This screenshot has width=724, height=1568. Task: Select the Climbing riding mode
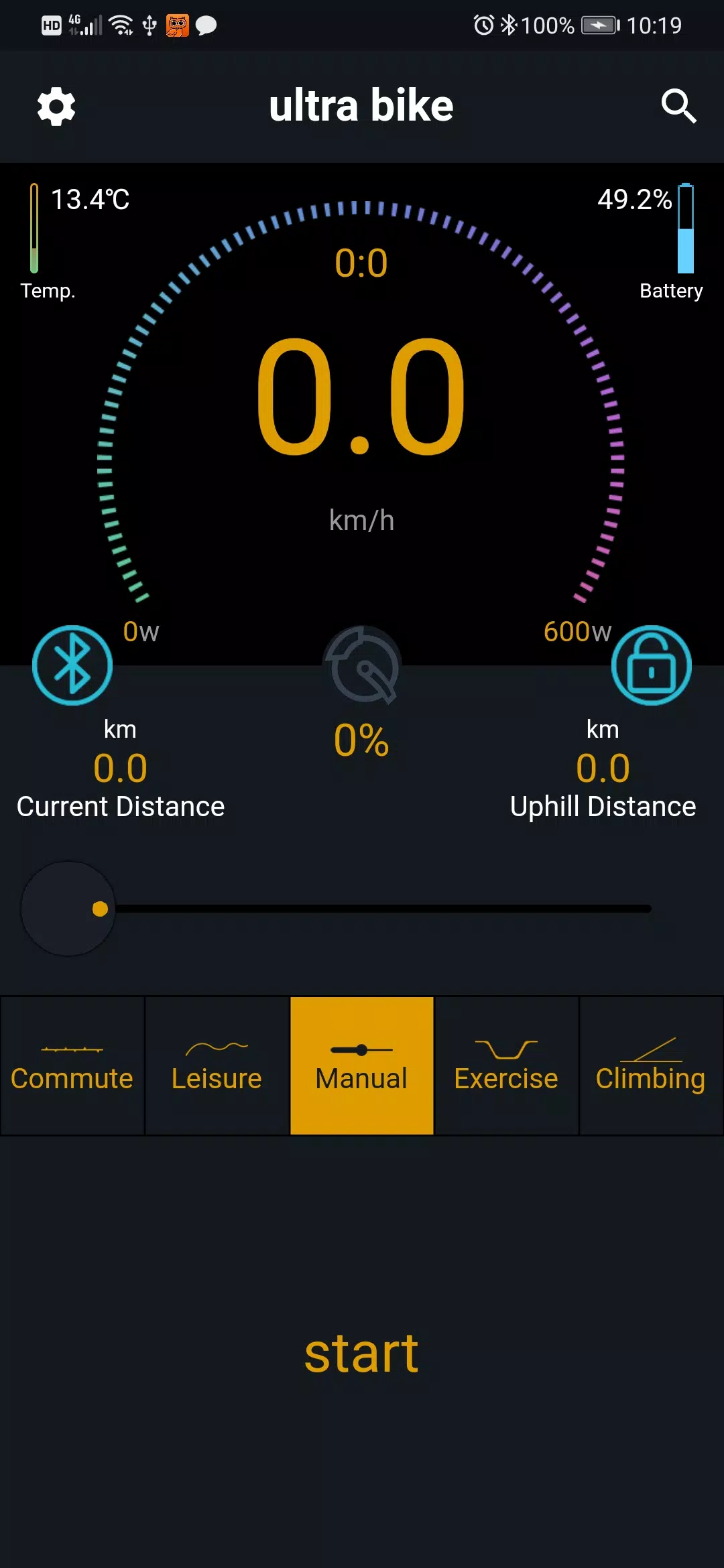pos(650,1065)
